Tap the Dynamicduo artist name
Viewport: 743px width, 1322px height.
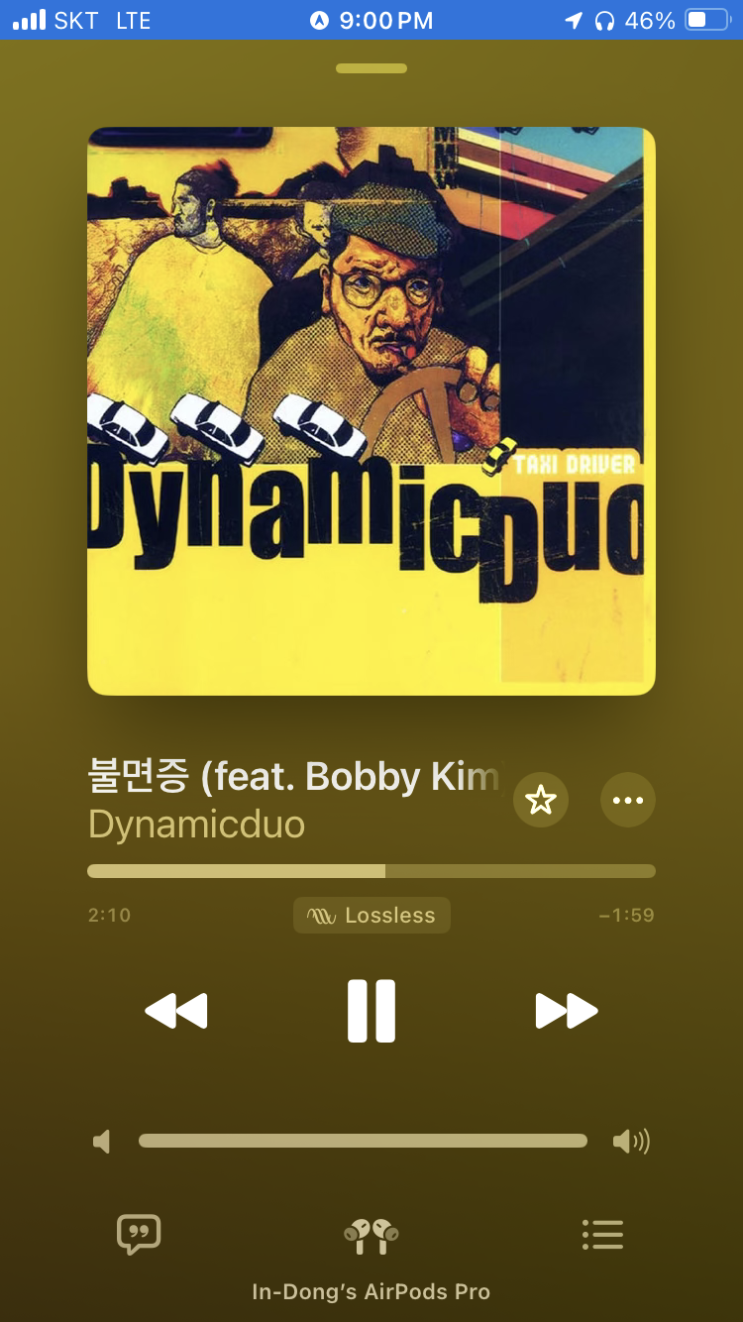pyautogui.click(x=196, y=825)
